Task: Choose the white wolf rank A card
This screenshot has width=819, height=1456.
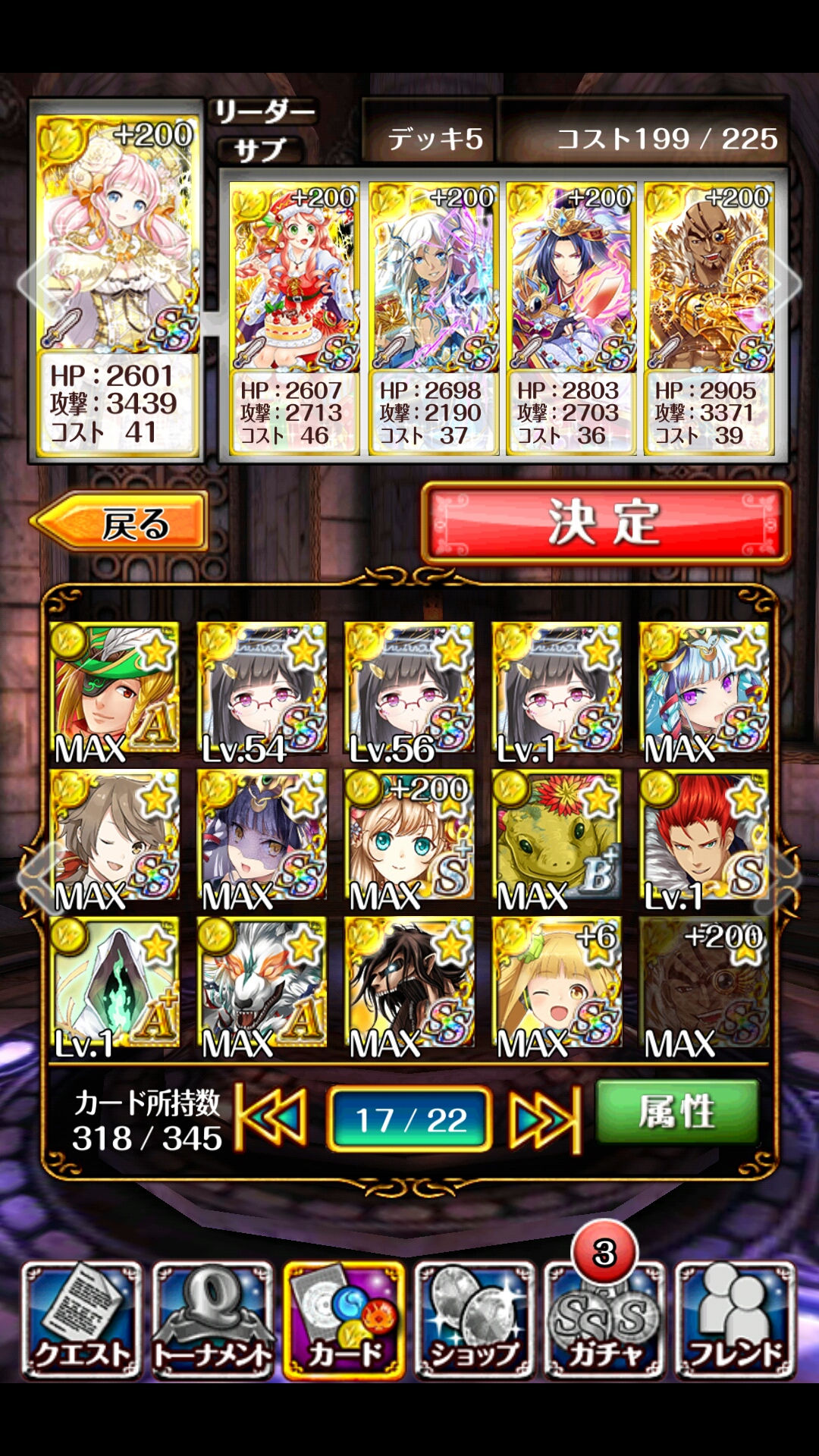Action: 262,984
